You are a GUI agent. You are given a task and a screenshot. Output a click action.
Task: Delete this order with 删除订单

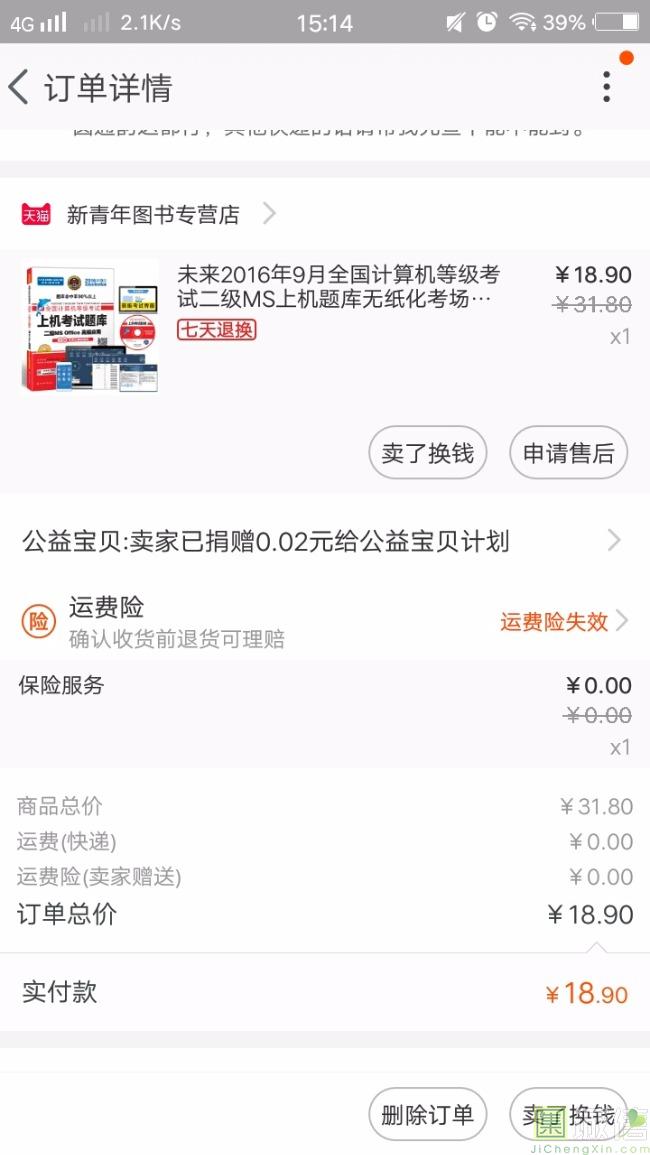[427, 1115]
